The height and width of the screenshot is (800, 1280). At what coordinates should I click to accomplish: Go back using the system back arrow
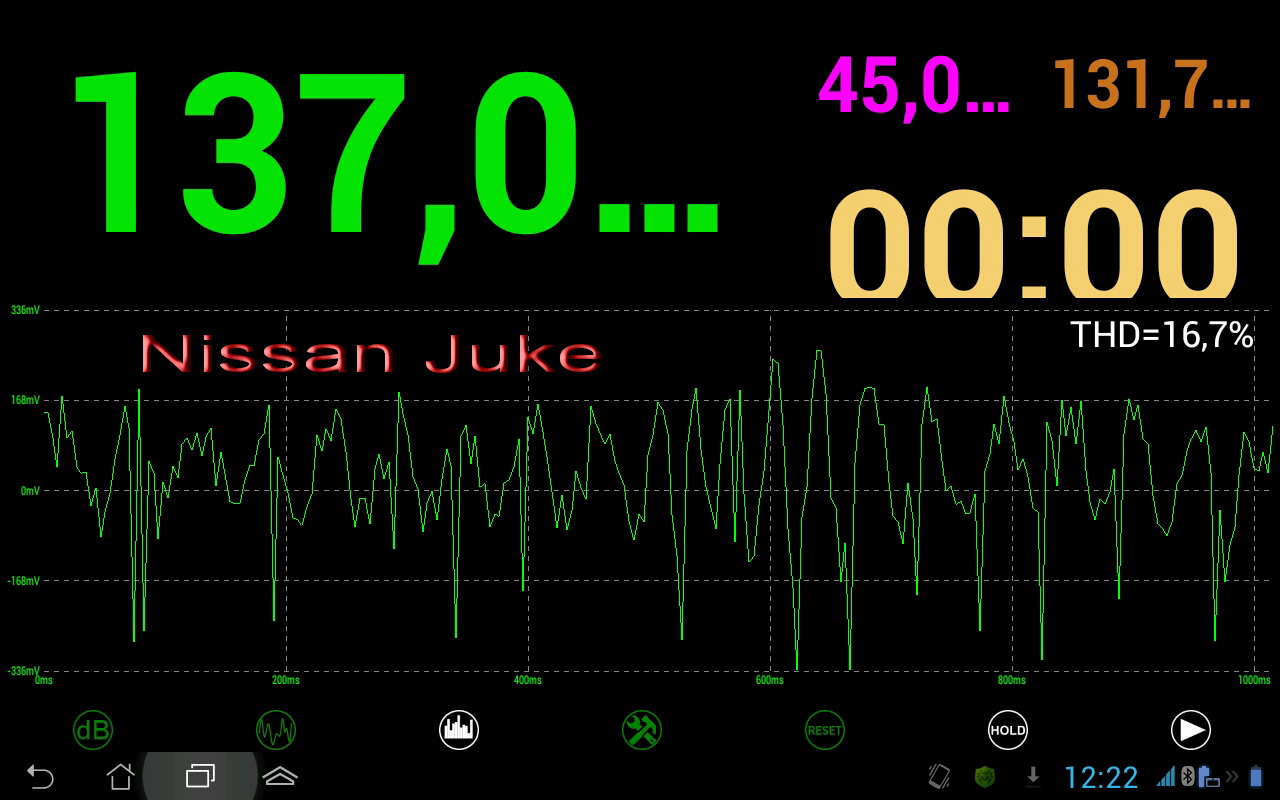click(x=40, y=775)
